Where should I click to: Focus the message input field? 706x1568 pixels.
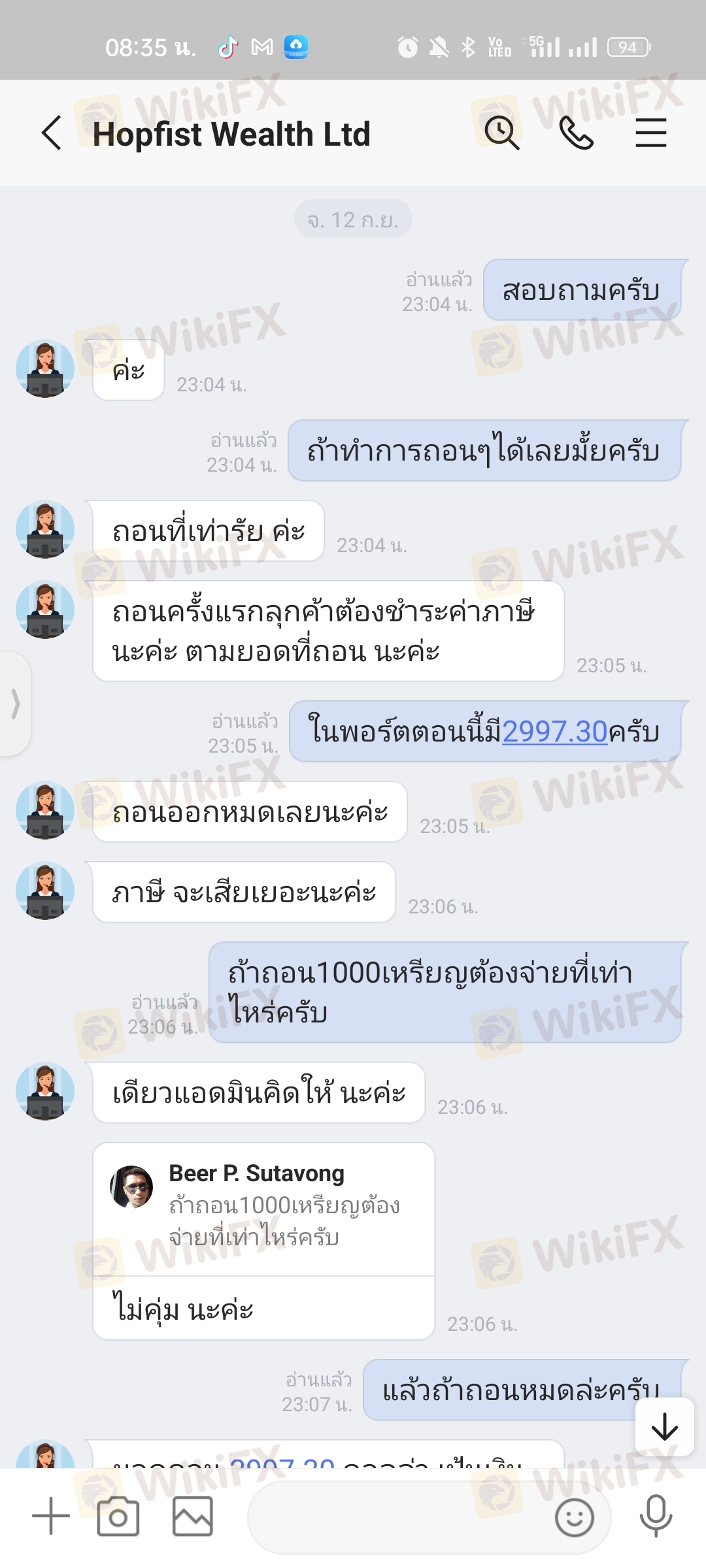tap(399, 1517)
